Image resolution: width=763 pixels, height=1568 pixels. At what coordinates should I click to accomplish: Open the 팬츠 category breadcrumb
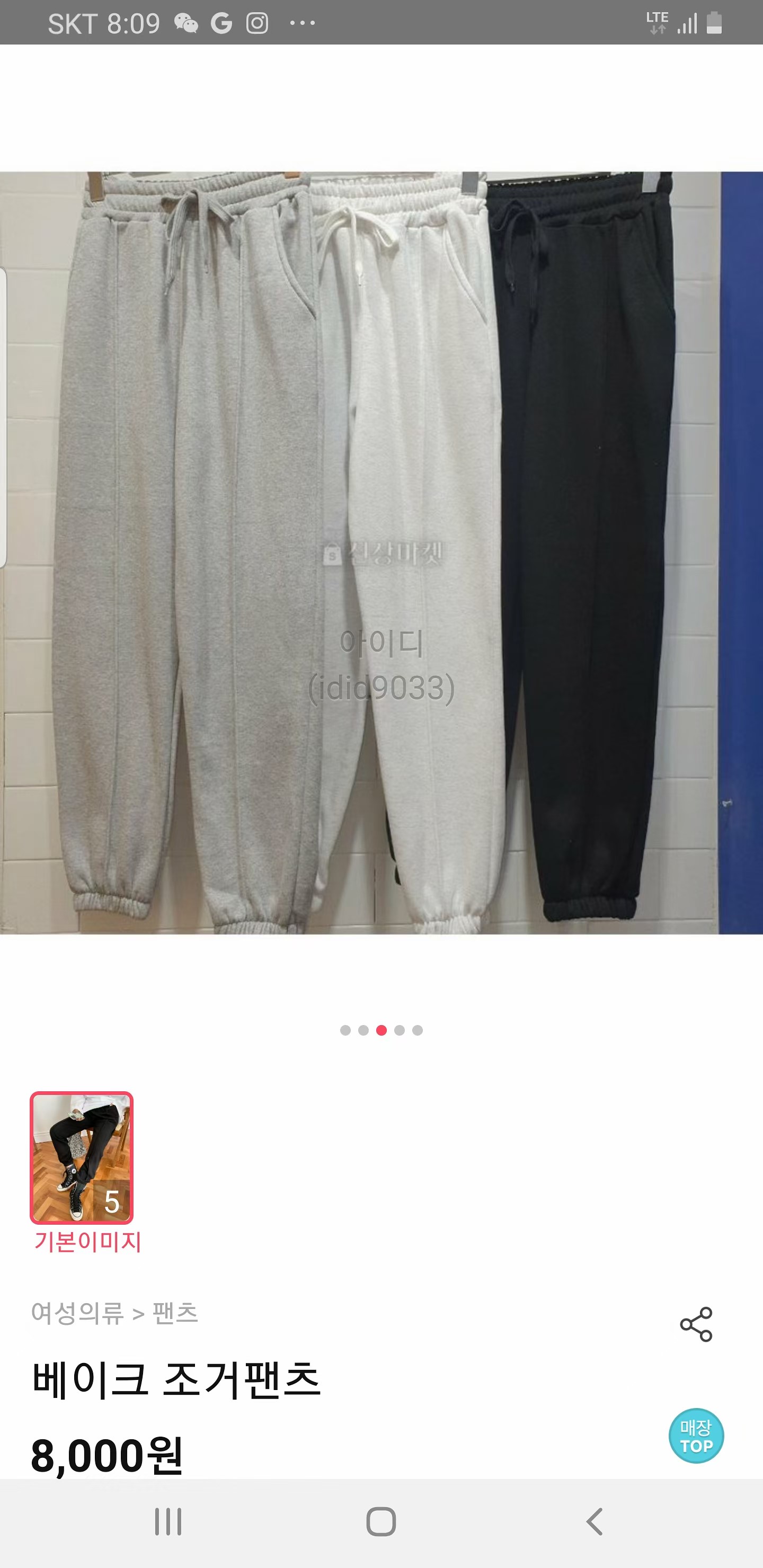[175, 1313]
